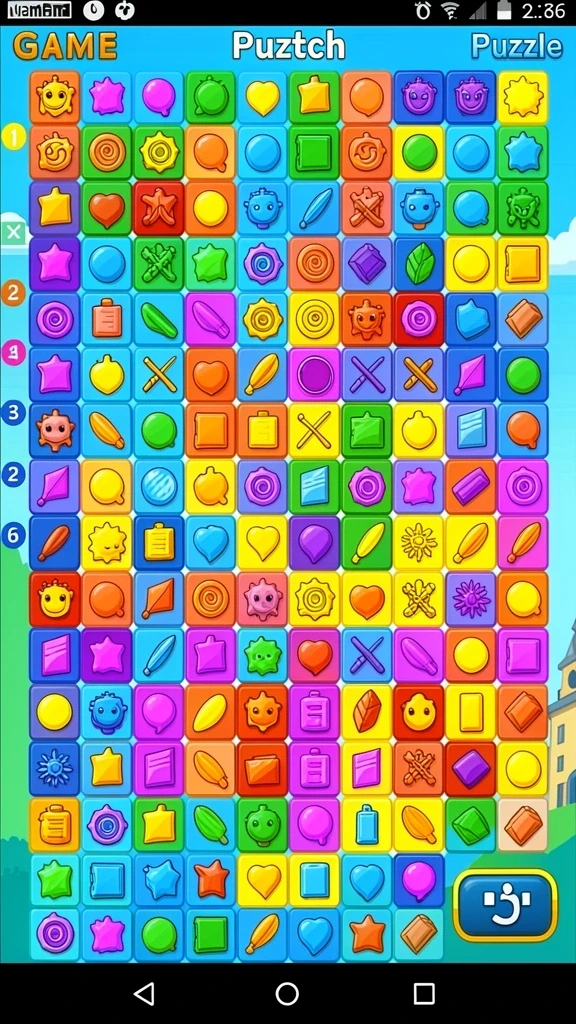Open the GAME menu at top left

coord(65,46)
